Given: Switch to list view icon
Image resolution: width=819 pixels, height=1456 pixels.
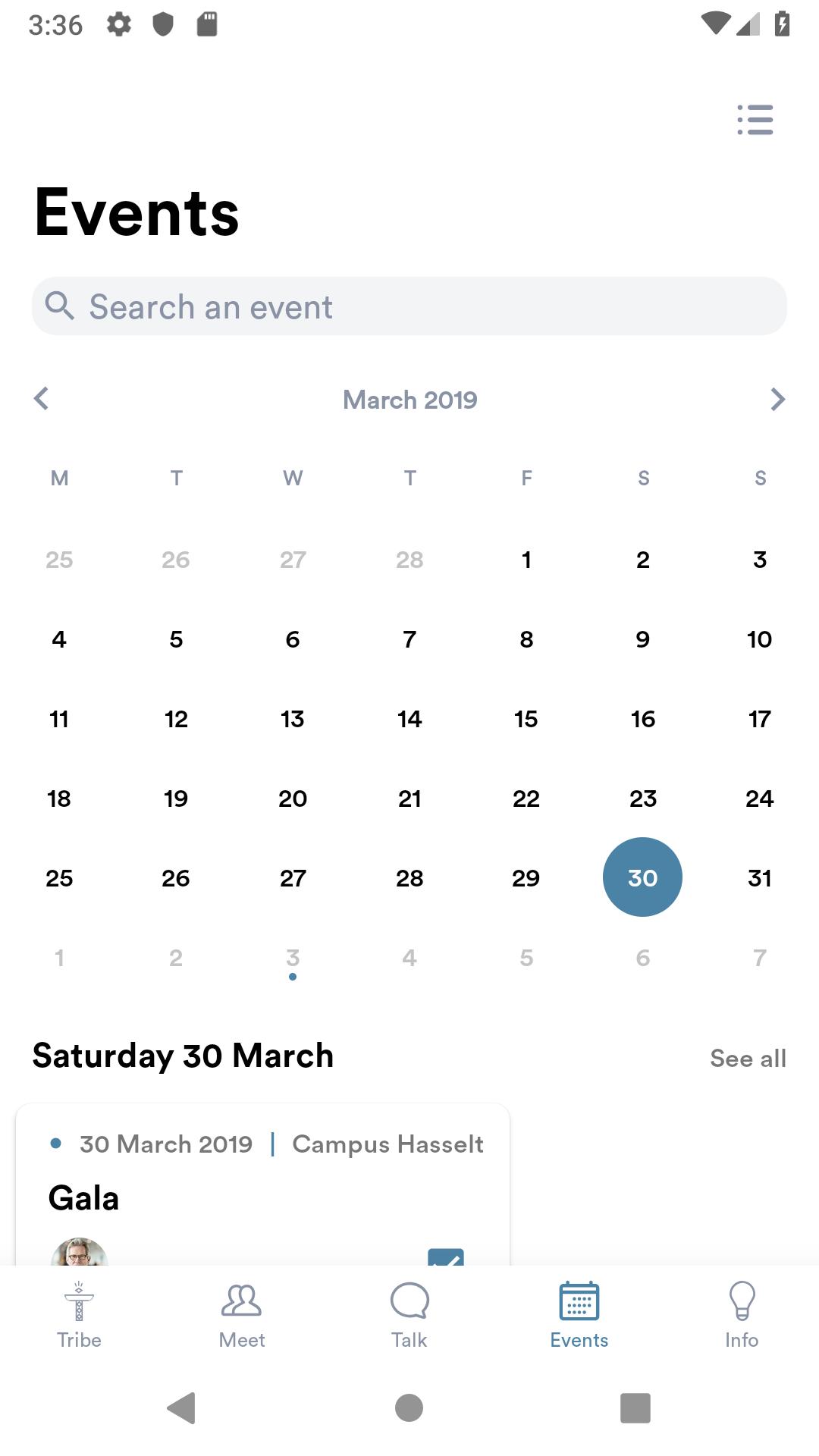Looking at the screenshot, I should (755, 120).
